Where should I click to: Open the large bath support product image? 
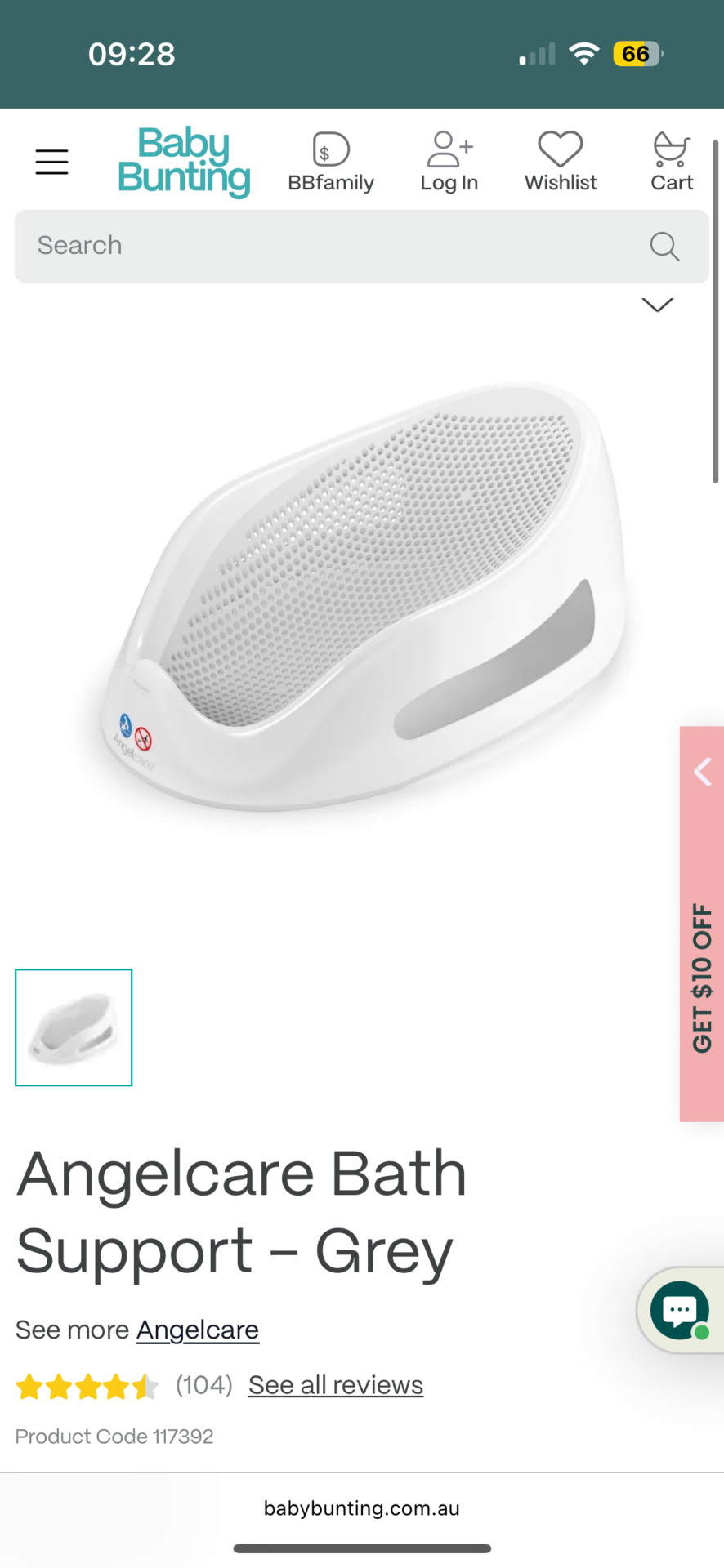[x=360, y=604]
